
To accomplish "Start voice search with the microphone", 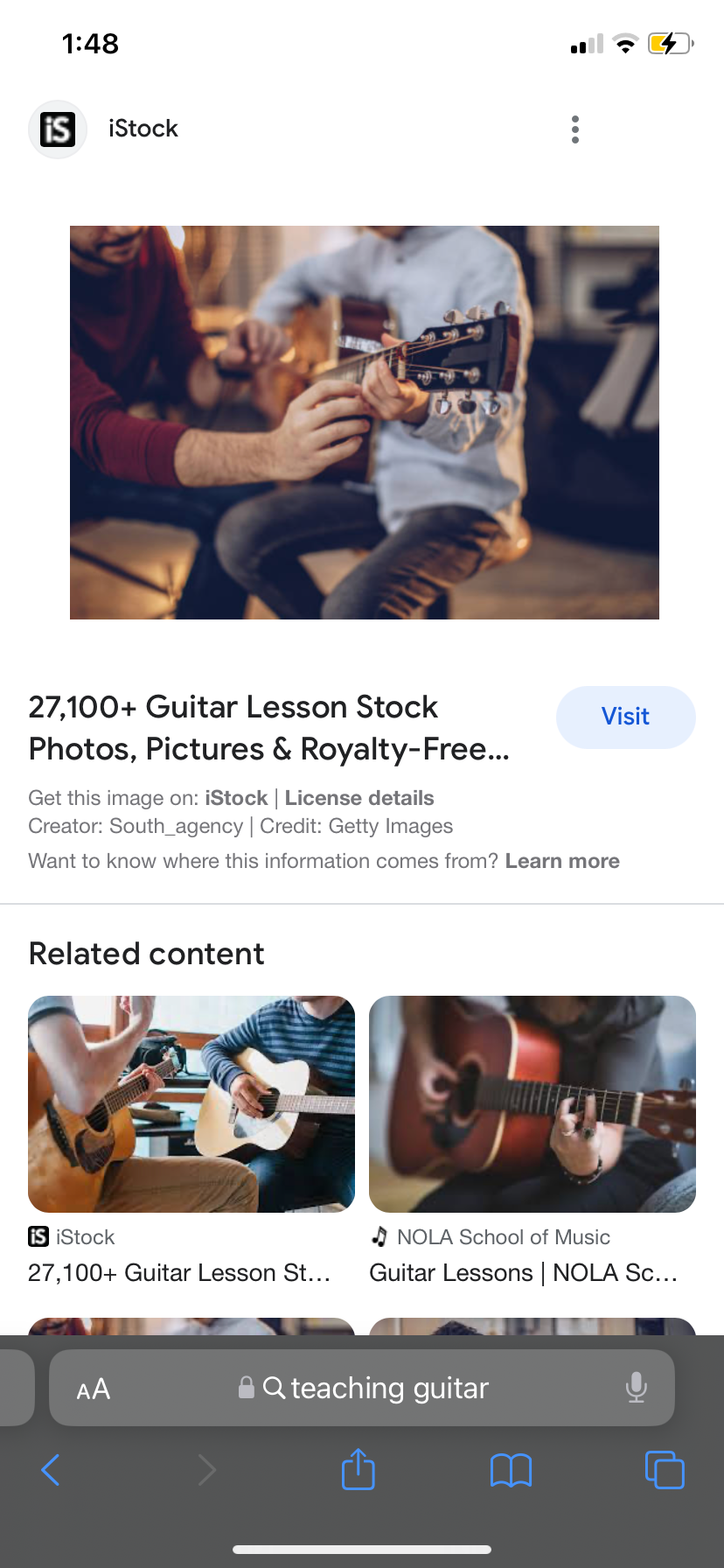I will [636, 1388].
